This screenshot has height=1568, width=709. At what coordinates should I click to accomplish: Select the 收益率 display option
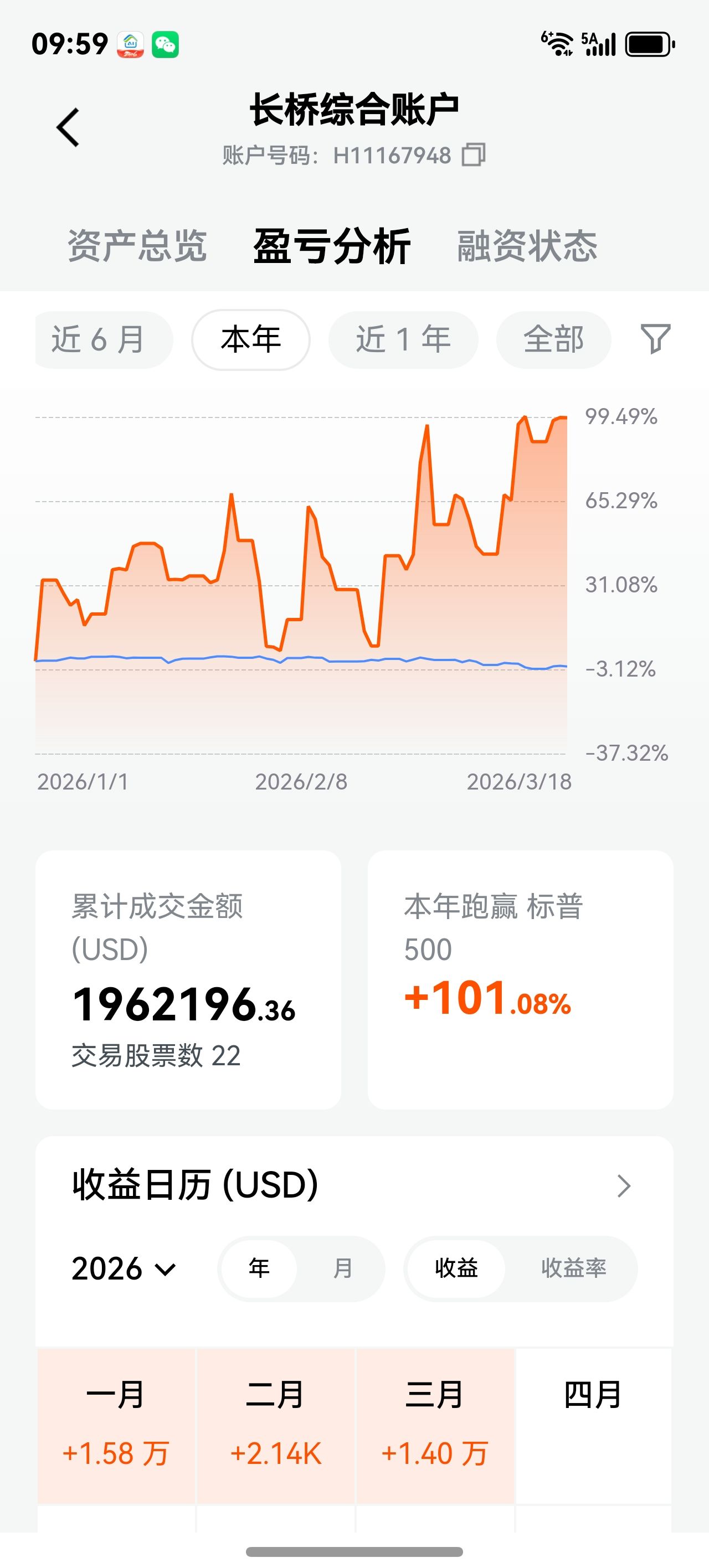(x=574, y=1268)
